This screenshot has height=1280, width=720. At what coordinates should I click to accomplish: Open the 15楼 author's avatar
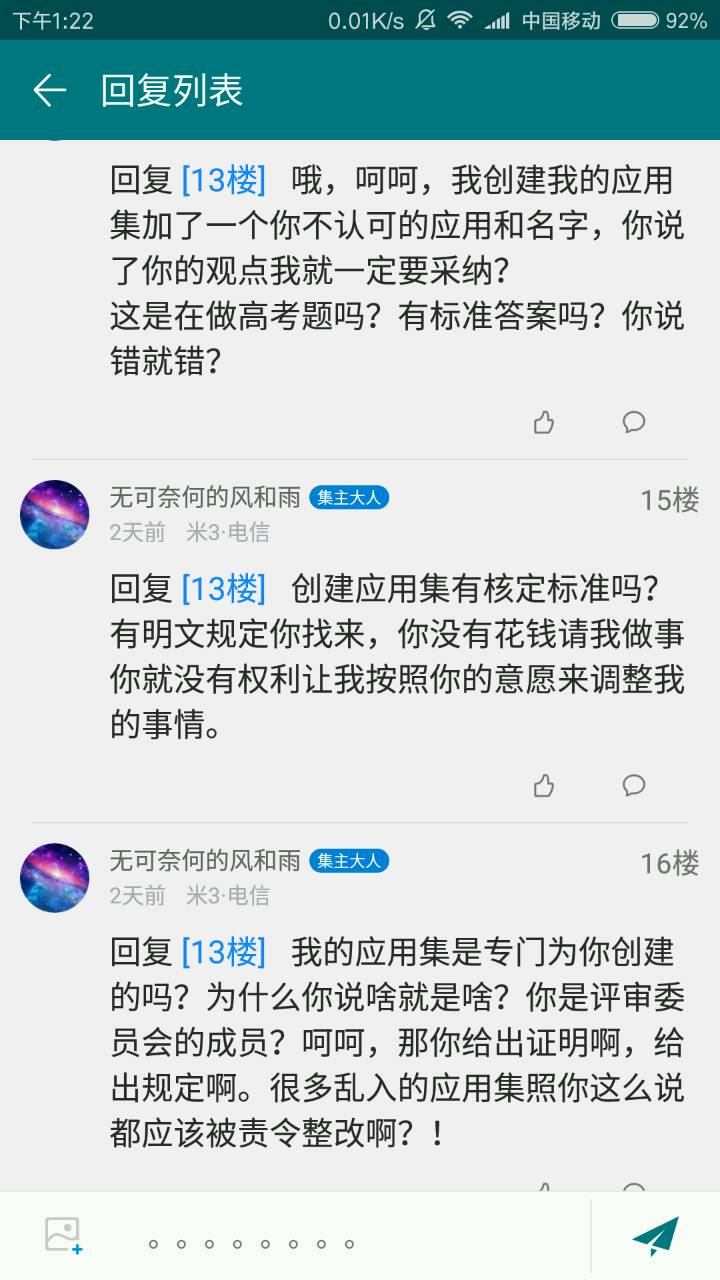coord(55,514)
